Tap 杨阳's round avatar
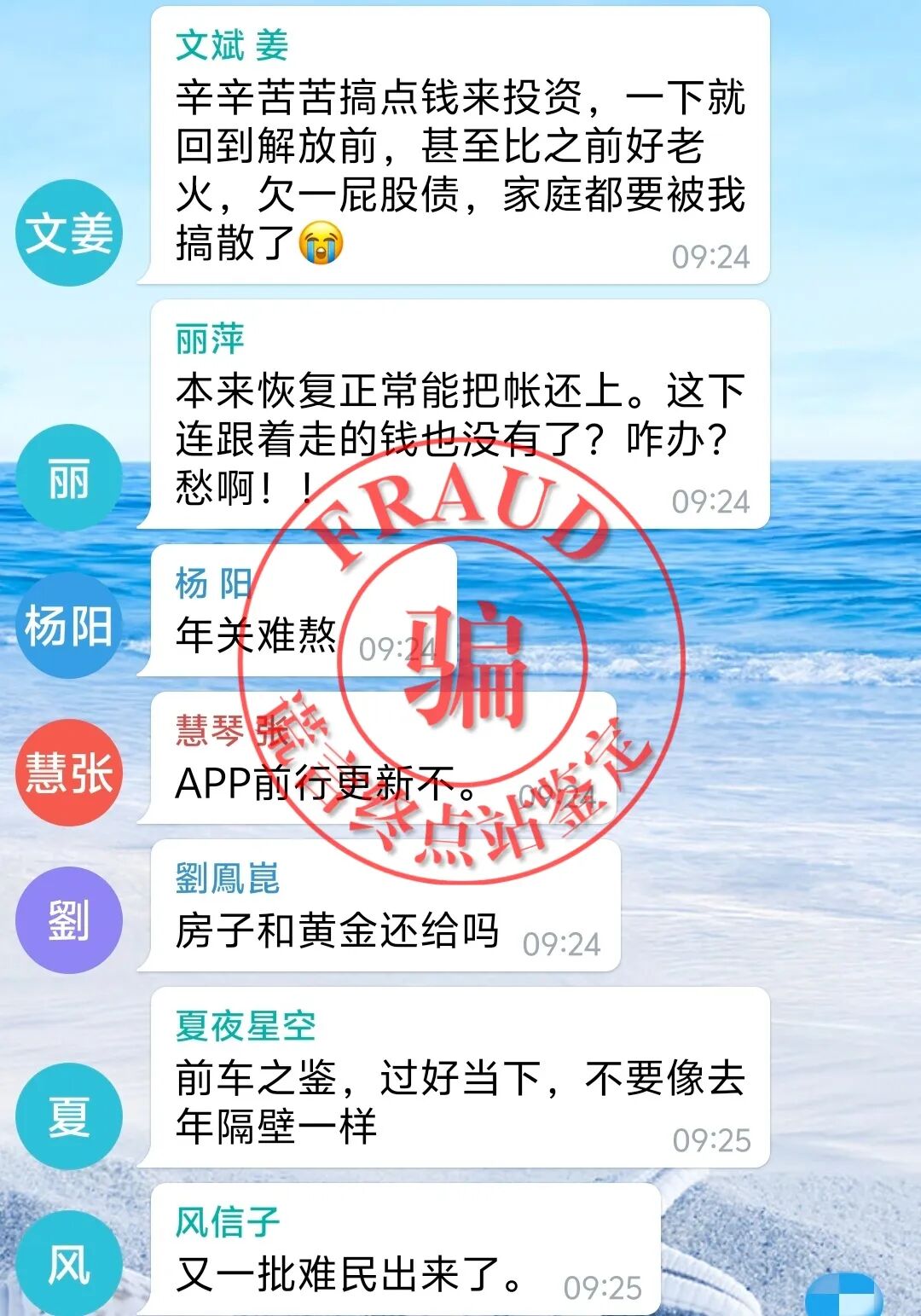The width and height of the screenshot is (921, 1316). [69, 626]
